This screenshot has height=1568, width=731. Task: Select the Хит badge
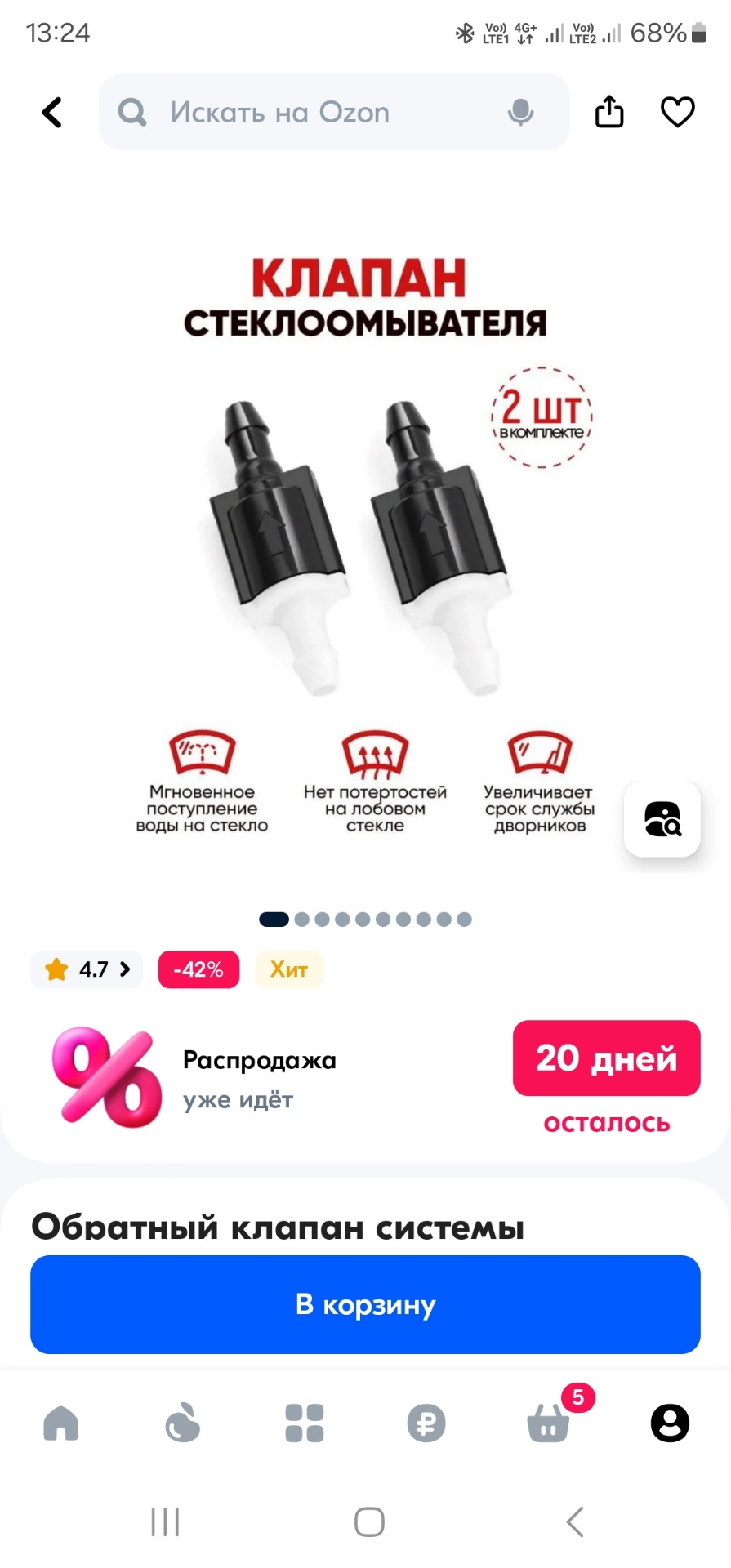[x=288, y=969]
